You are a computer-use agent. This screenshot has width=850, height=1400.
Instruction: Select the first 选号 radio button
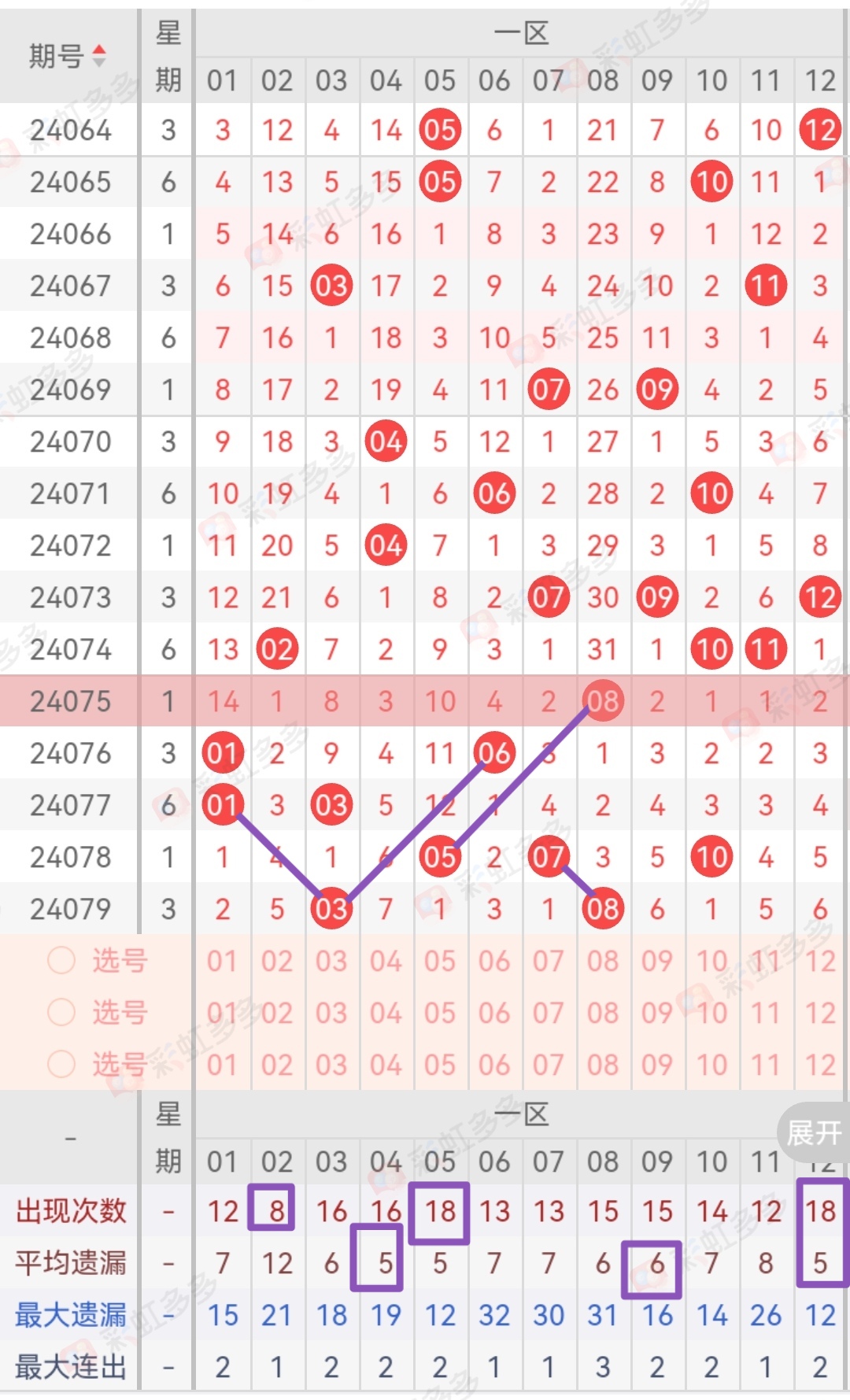[x=61, y=962]
